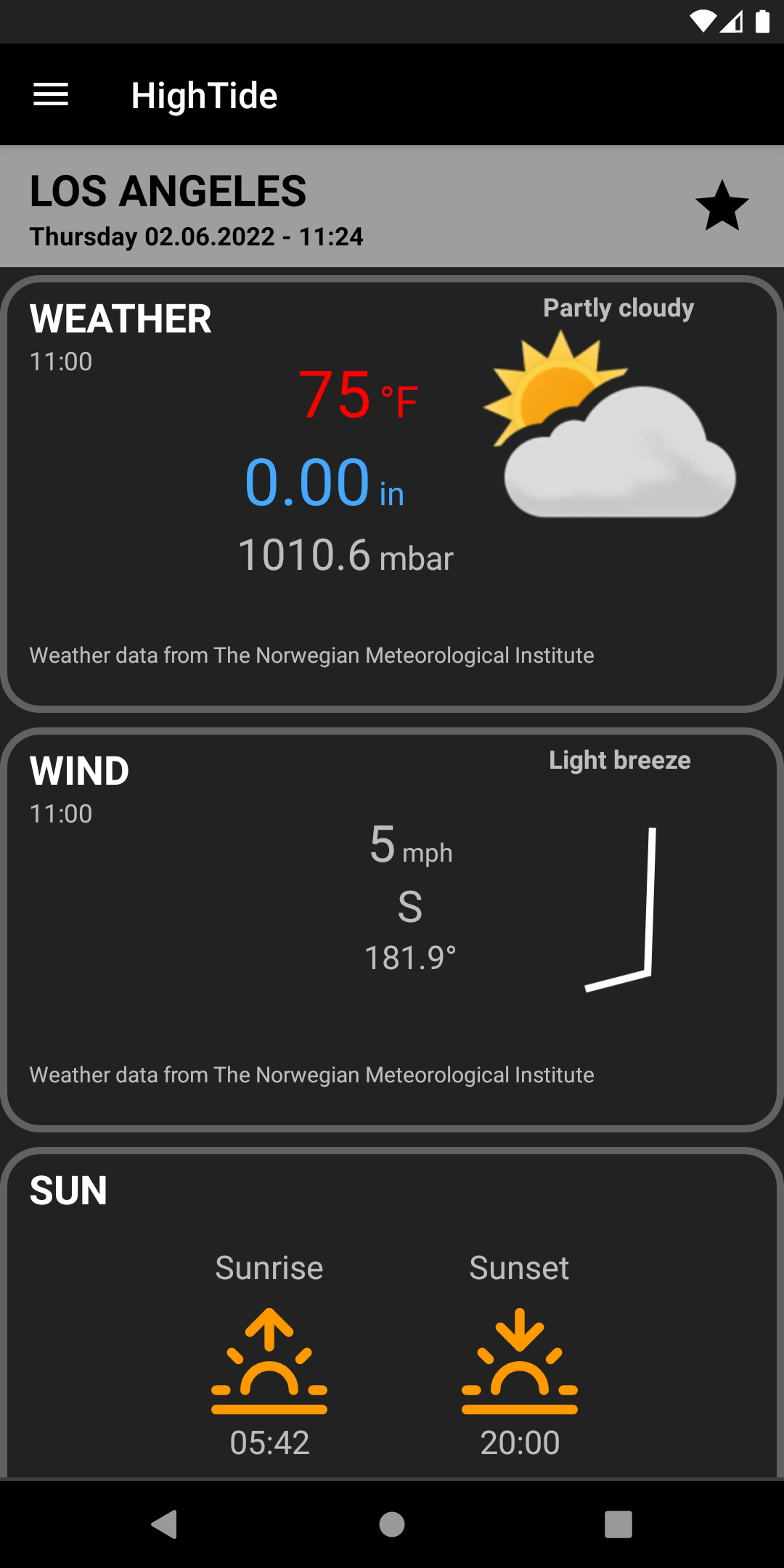Tap the Norwegian Meteorological Institute attribution text

click(x=311, y=655)
